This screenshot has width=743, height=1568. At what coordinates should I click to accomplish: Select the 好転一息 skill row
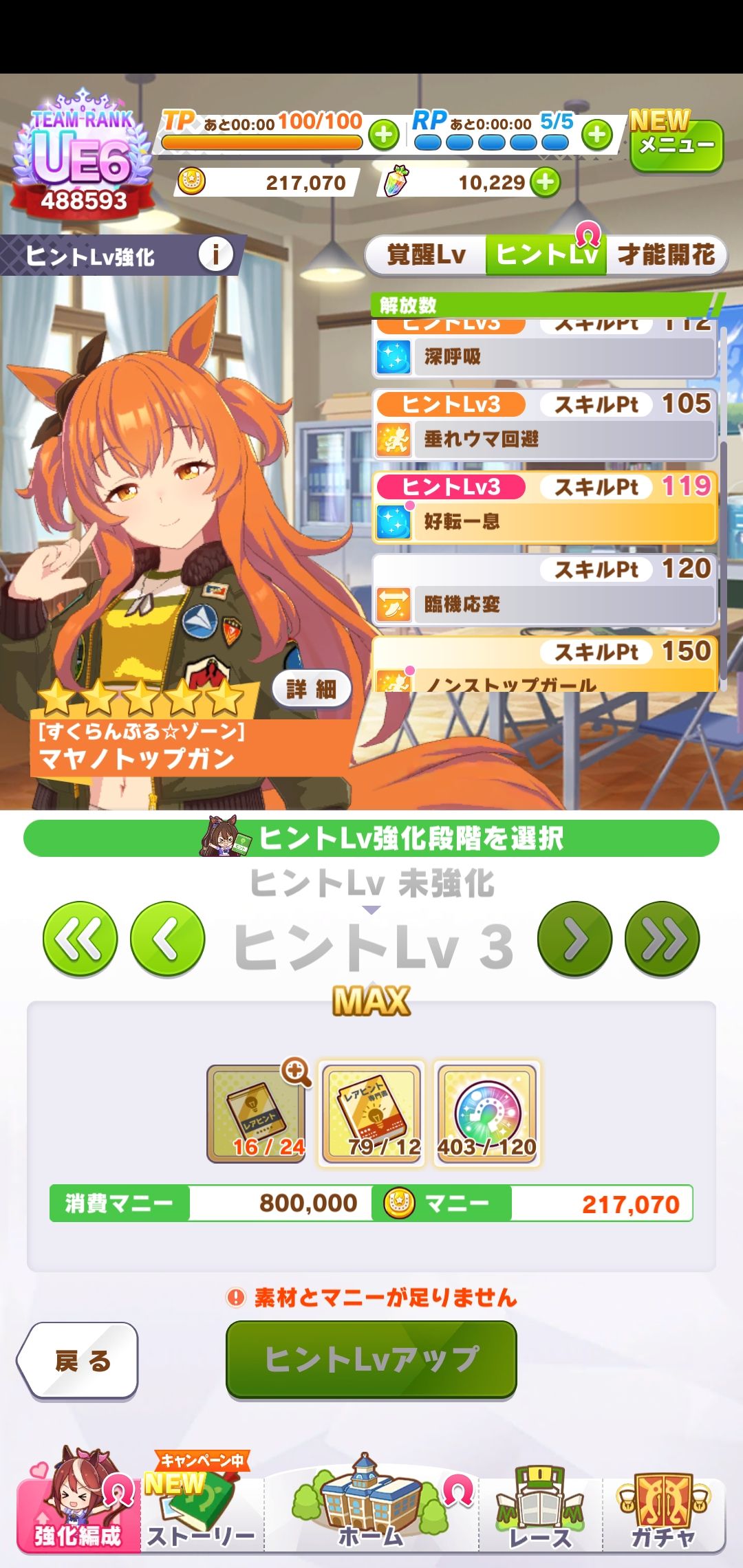tap(545, 508)
